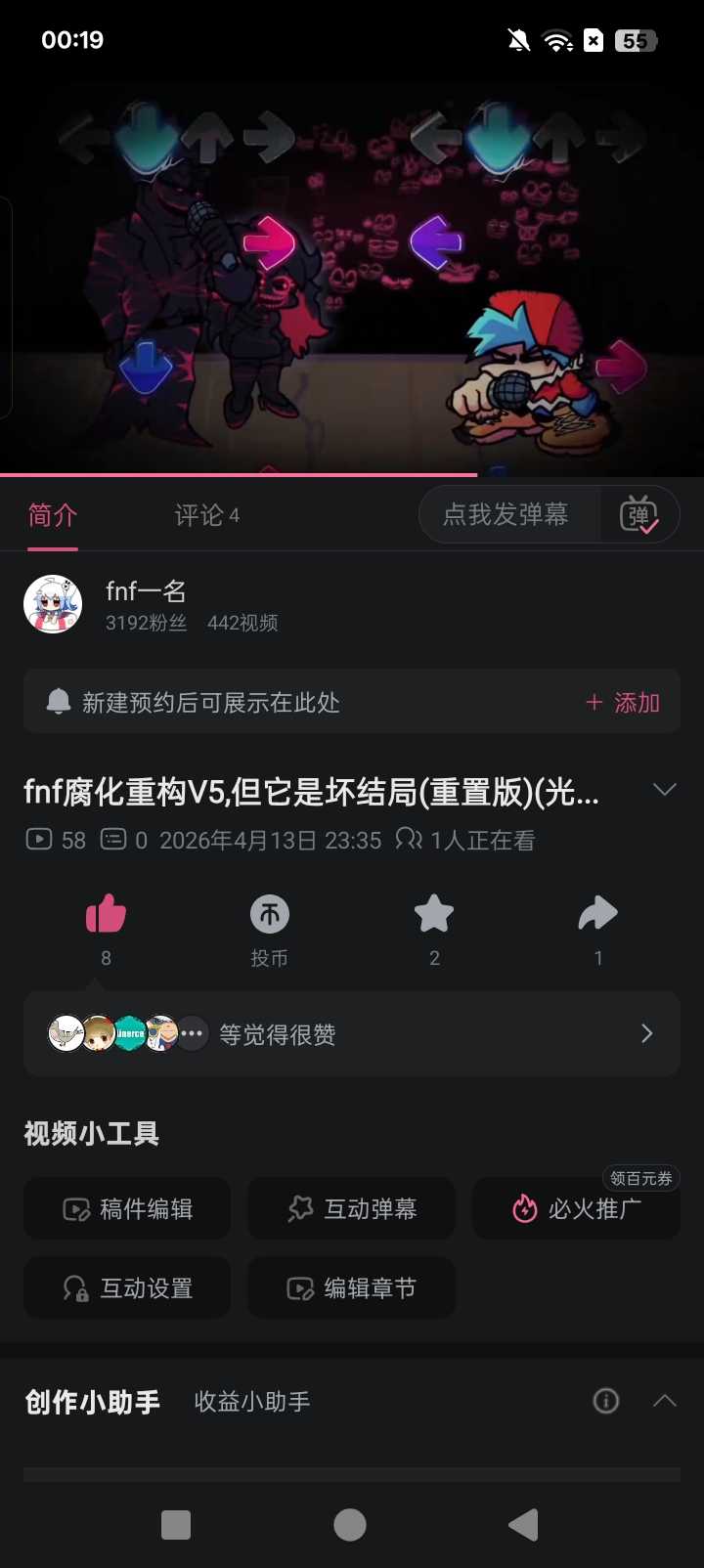Like this video with thumbs up

(x=106, y=915)
